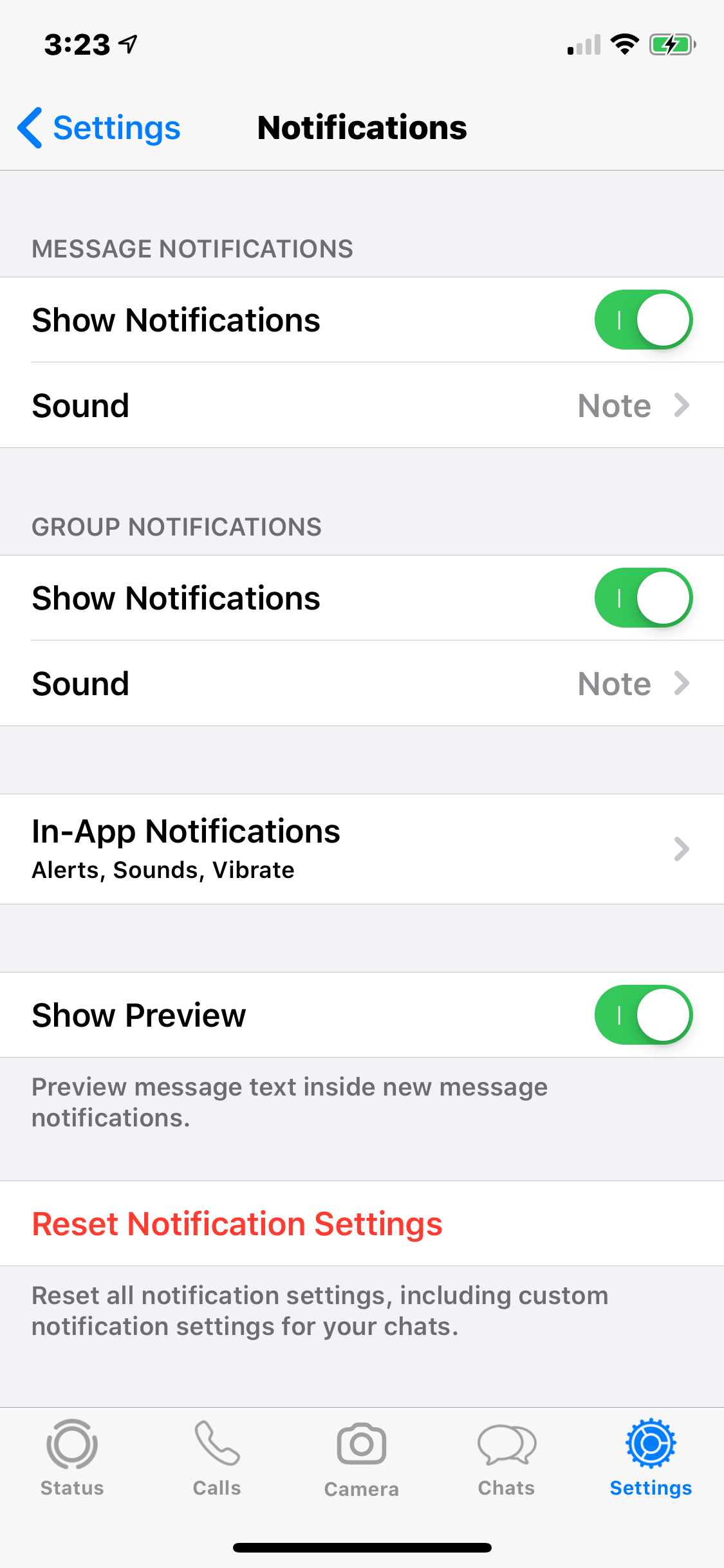
Task: Toggle Show Notifications under Group Notifications
Action: 642,598
